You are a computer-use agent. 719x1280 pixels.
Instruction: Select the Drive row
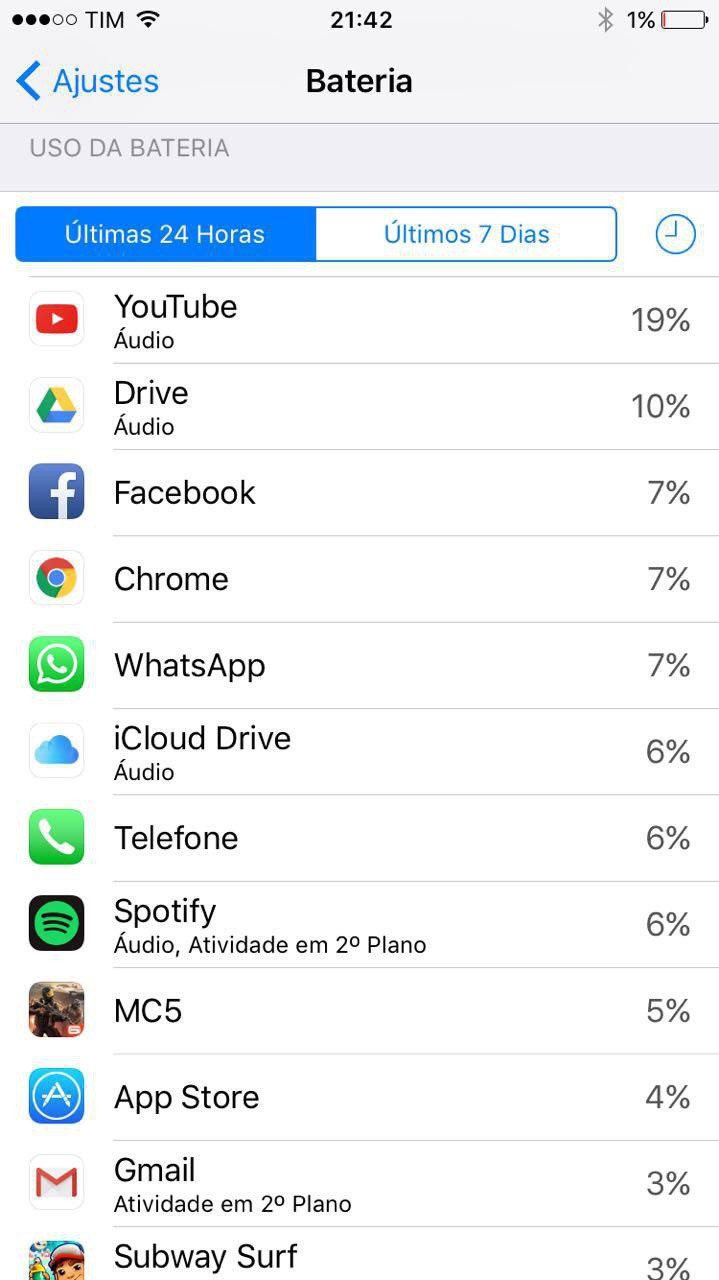[x=360, y=406]
